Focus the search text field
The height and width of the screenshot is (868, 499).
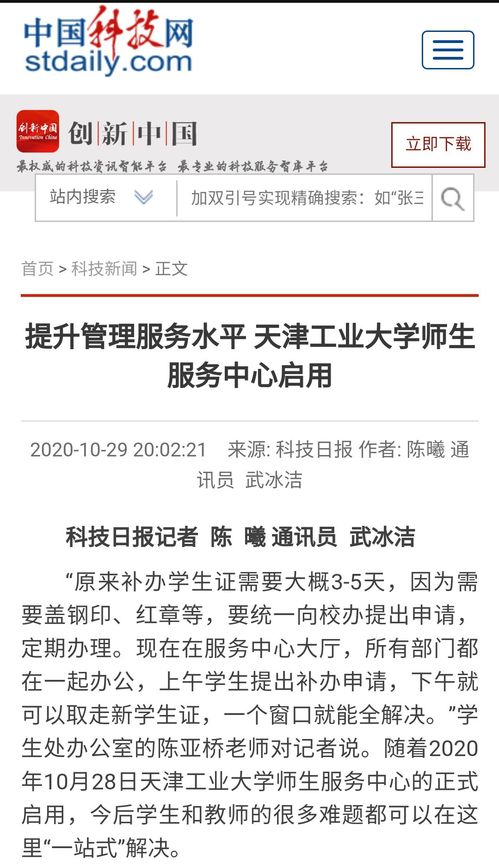pos(307,198)
